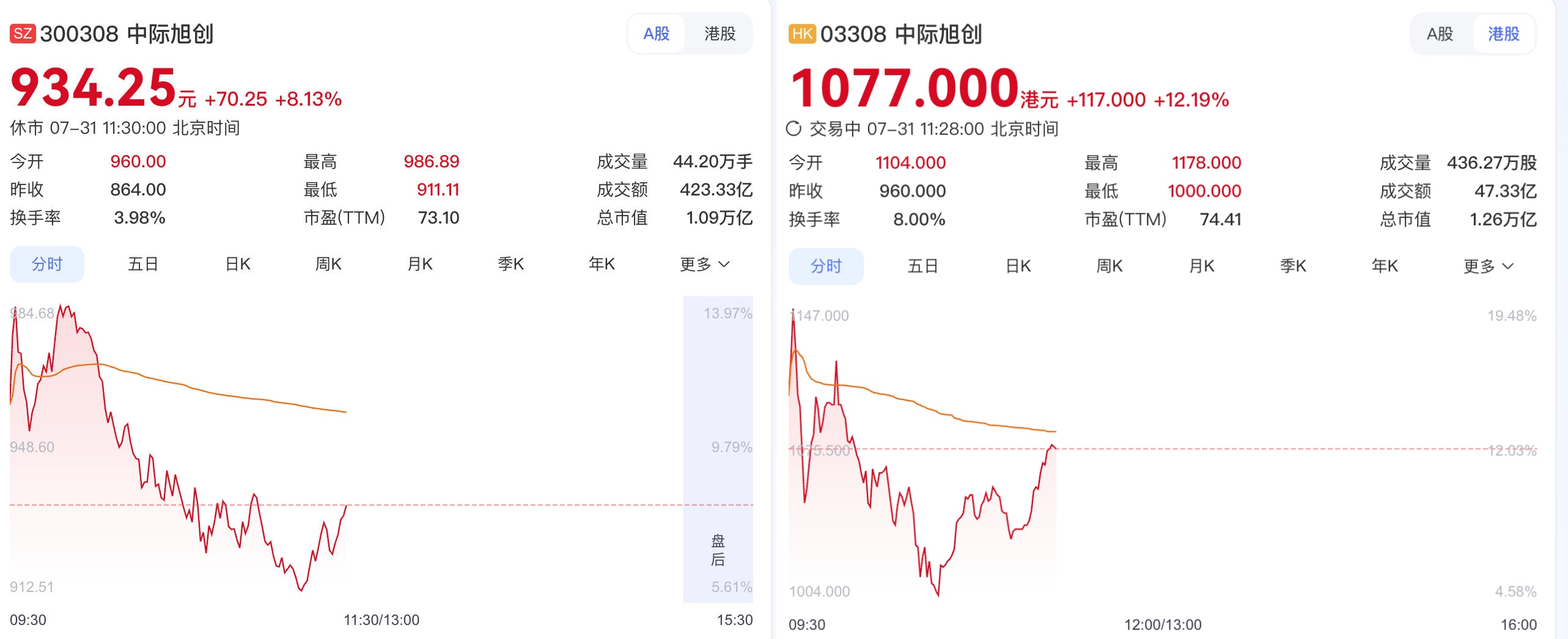Open 五日 chart for SZ 300308
The image size is (1568, 639).
(x=143, y=264)
